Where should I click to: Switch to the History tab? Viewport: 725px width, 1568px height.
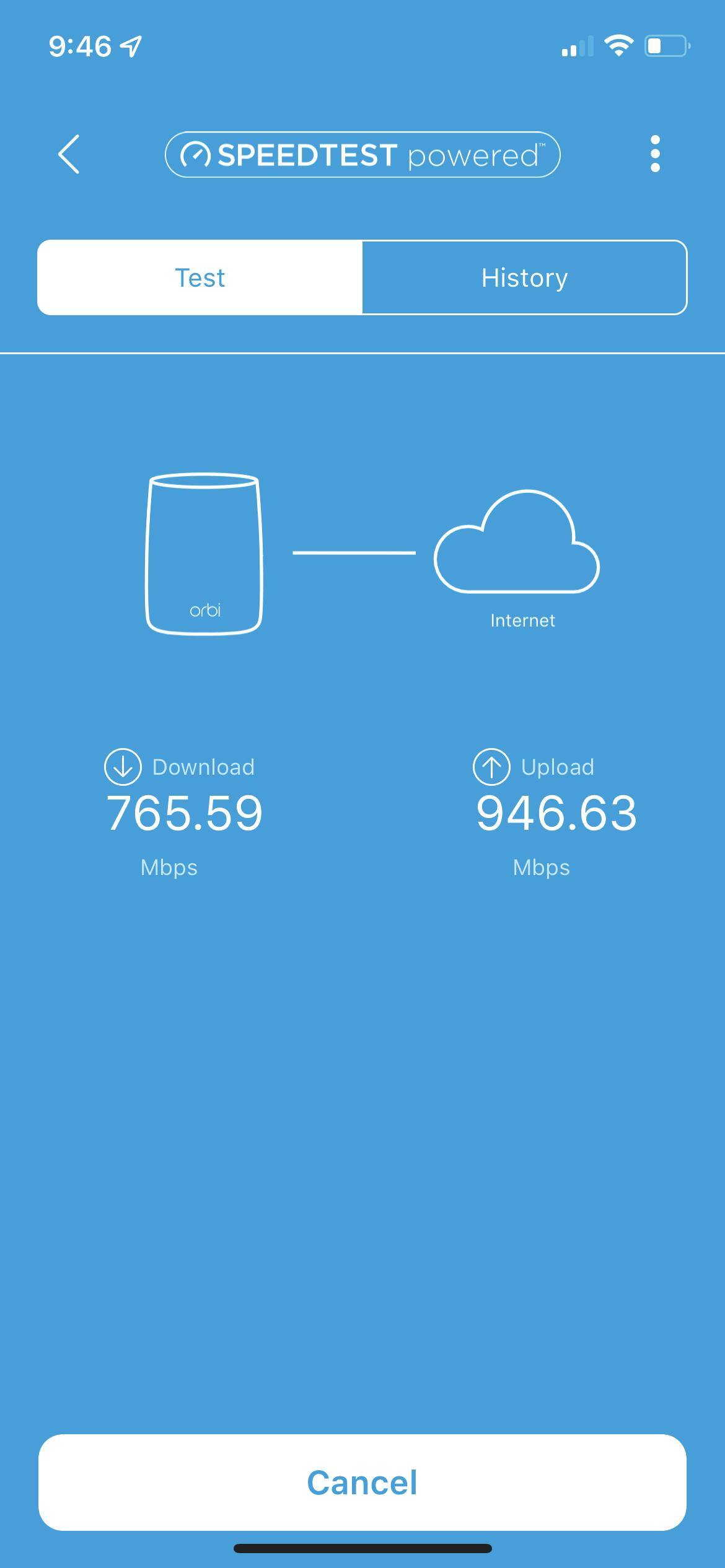524,277
